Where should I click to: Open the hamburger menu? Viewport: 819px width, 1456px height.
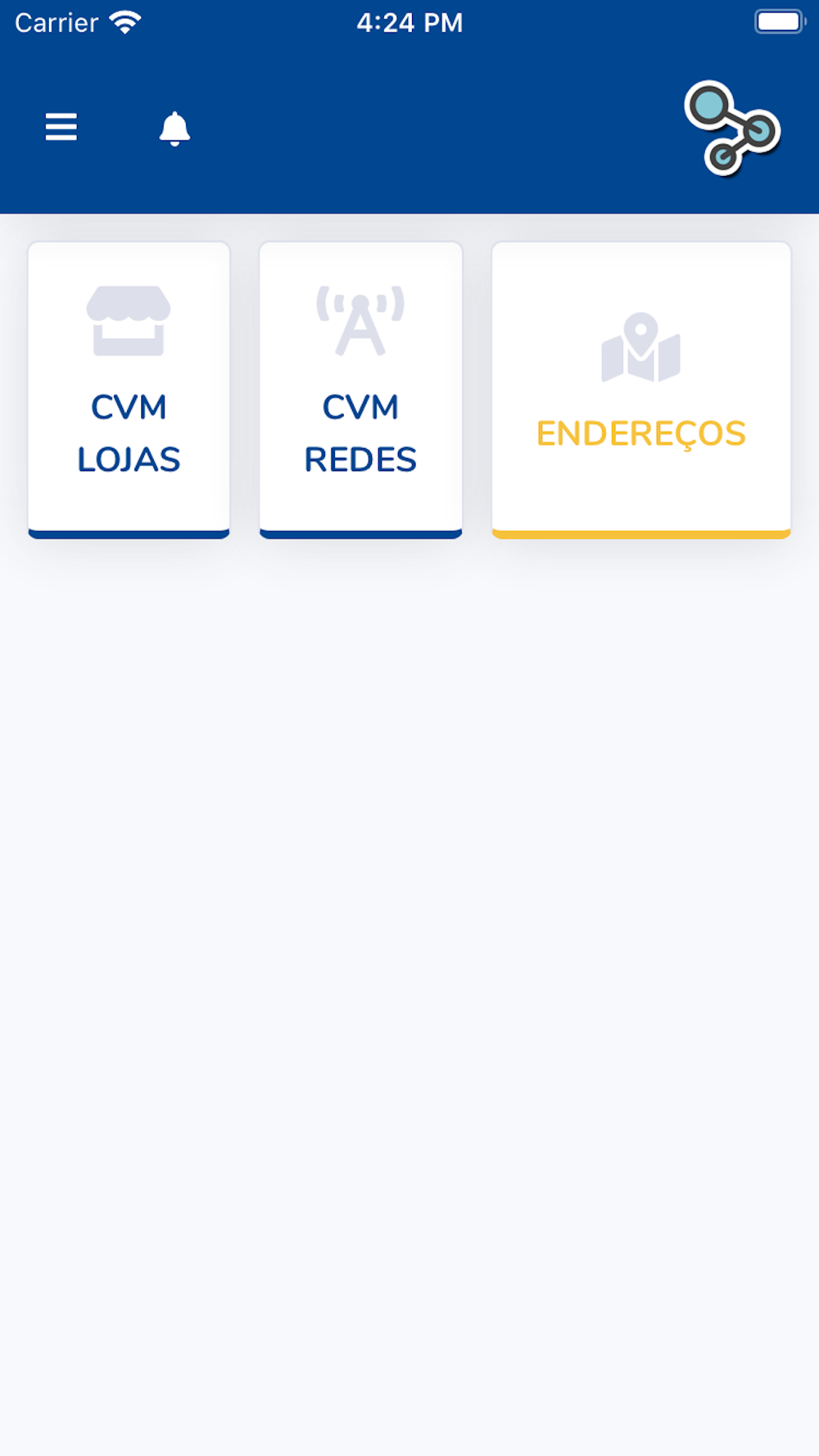coord(61,127)
